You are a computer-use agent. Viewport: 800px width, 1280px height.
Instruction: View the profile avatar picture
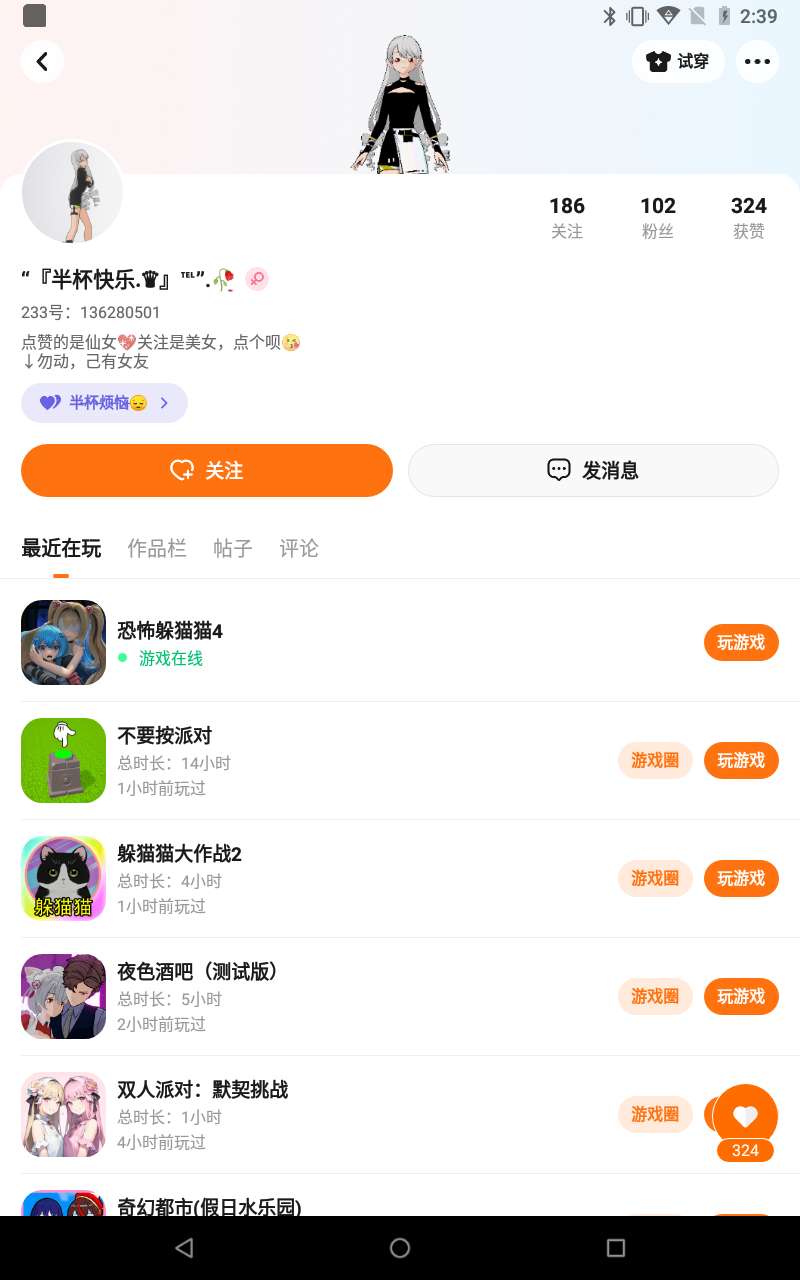pos(72,193)
